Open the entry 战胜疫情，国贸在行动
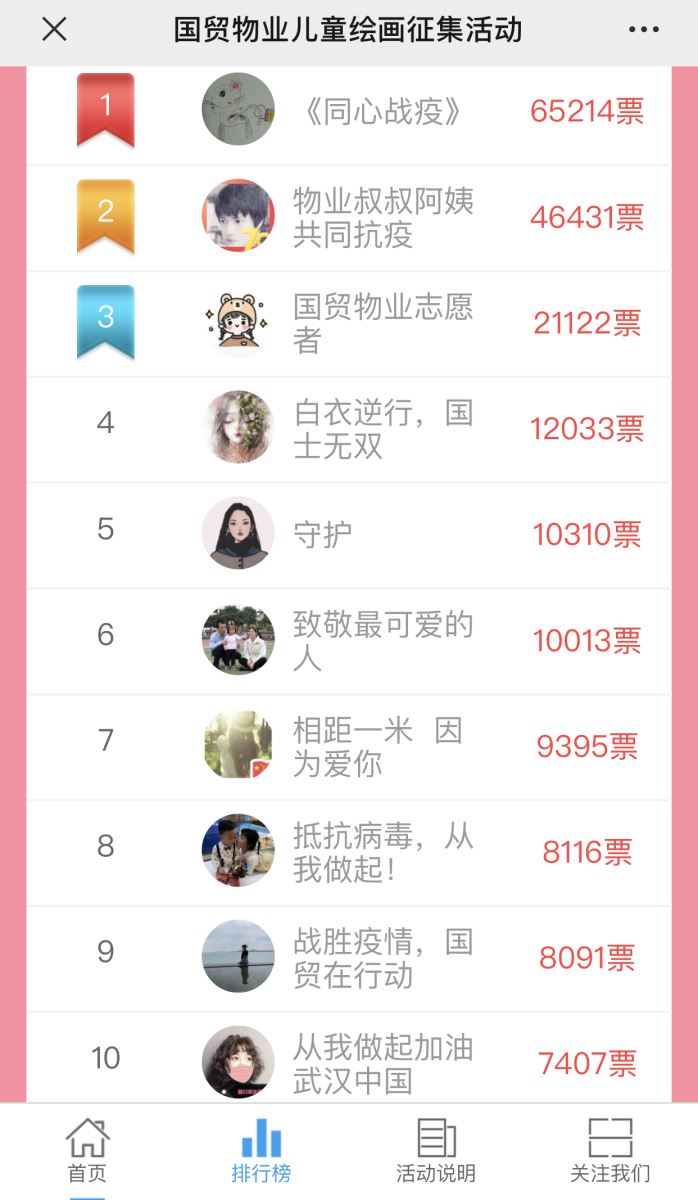 tap(383, 958)
